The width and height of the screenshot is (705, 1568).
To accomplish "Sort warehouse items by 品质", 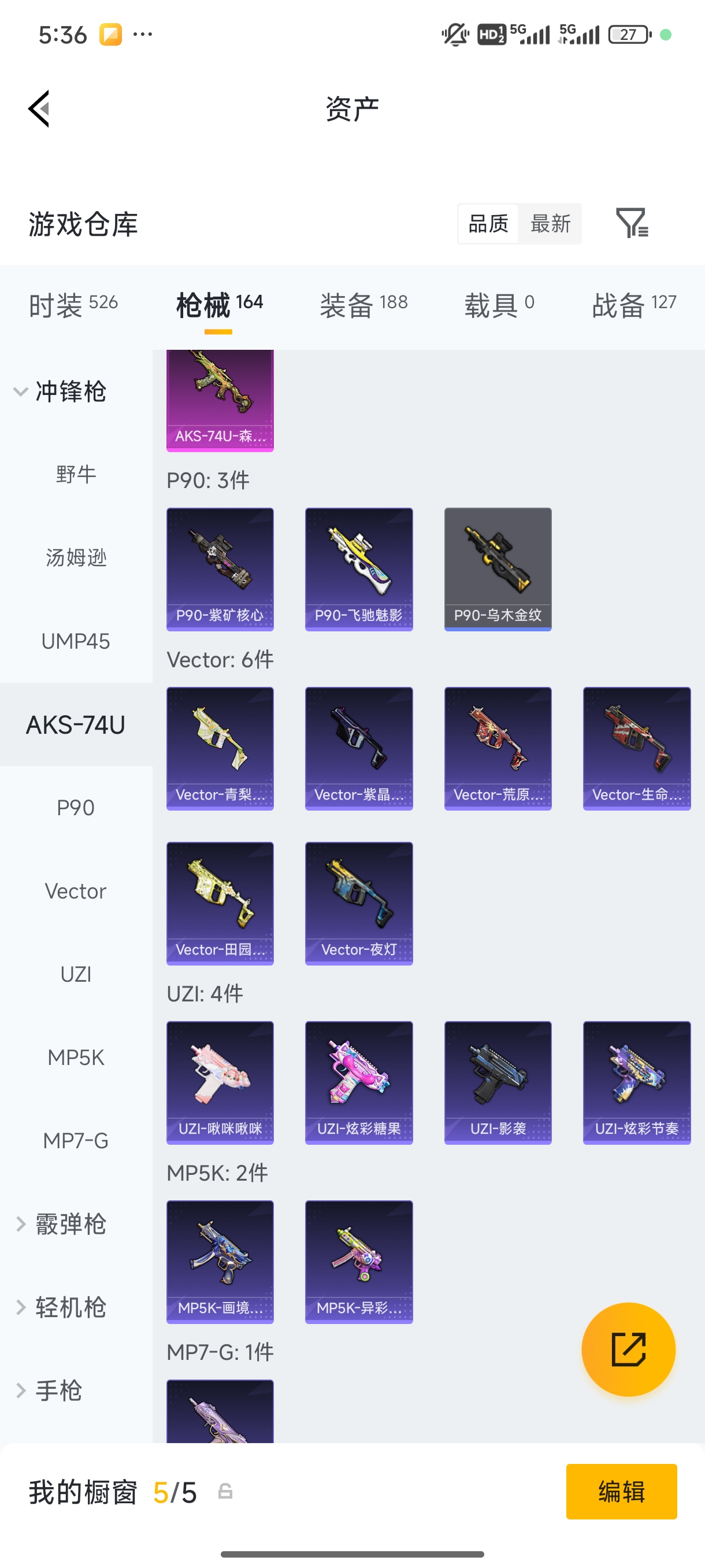I will (x=488, y=223).
